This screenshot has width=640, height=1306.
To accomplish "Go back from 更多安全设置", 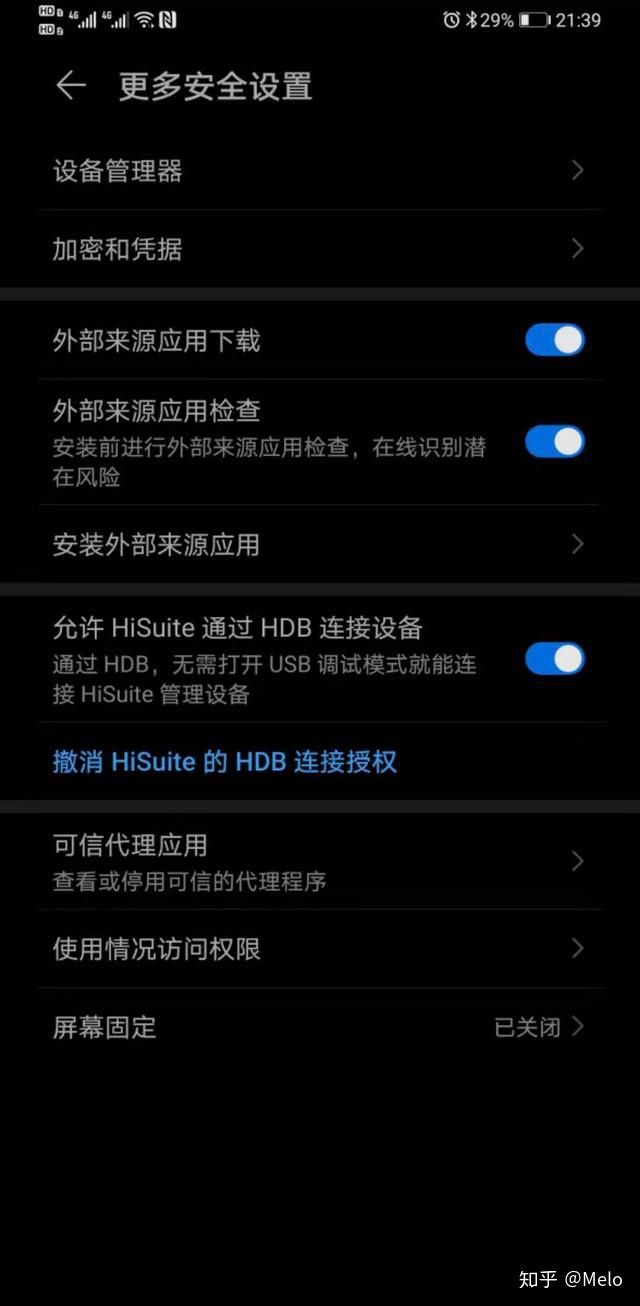I will (70, 86).
